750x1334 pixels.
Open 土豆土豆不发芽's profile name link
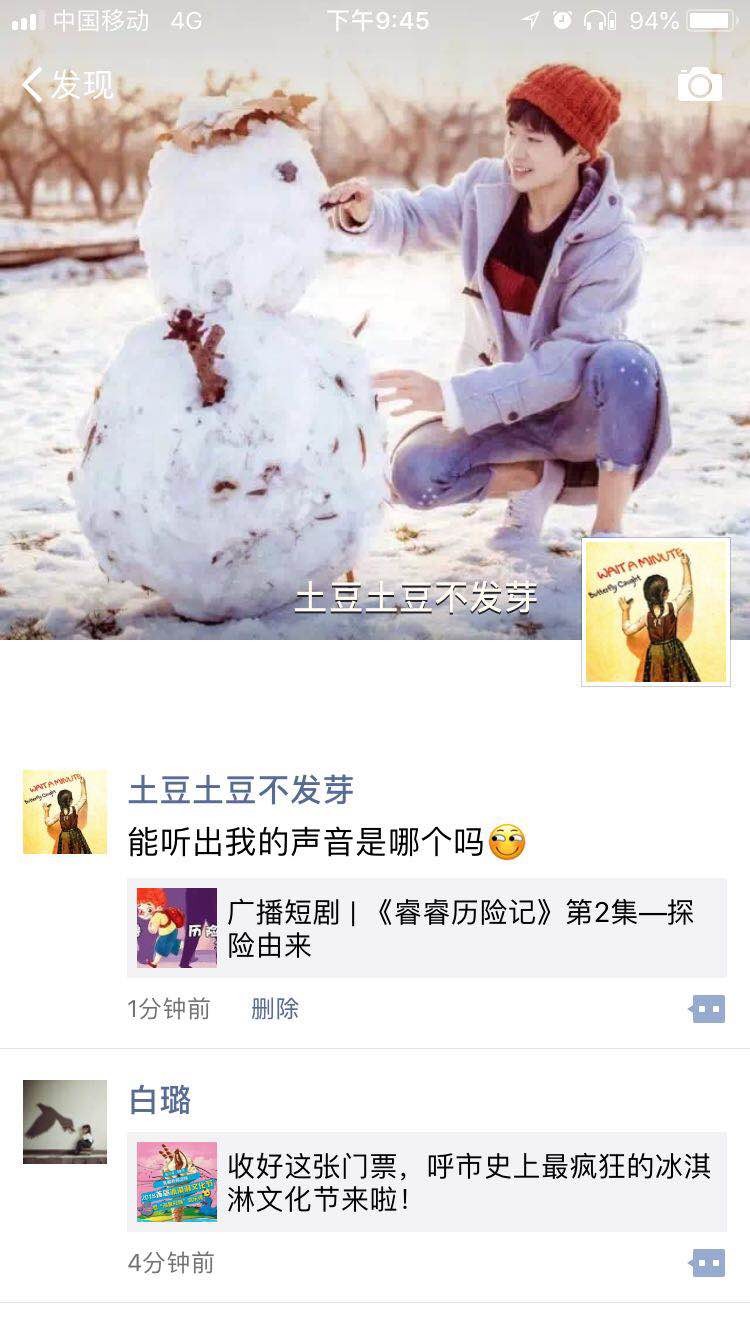(241, 790)
